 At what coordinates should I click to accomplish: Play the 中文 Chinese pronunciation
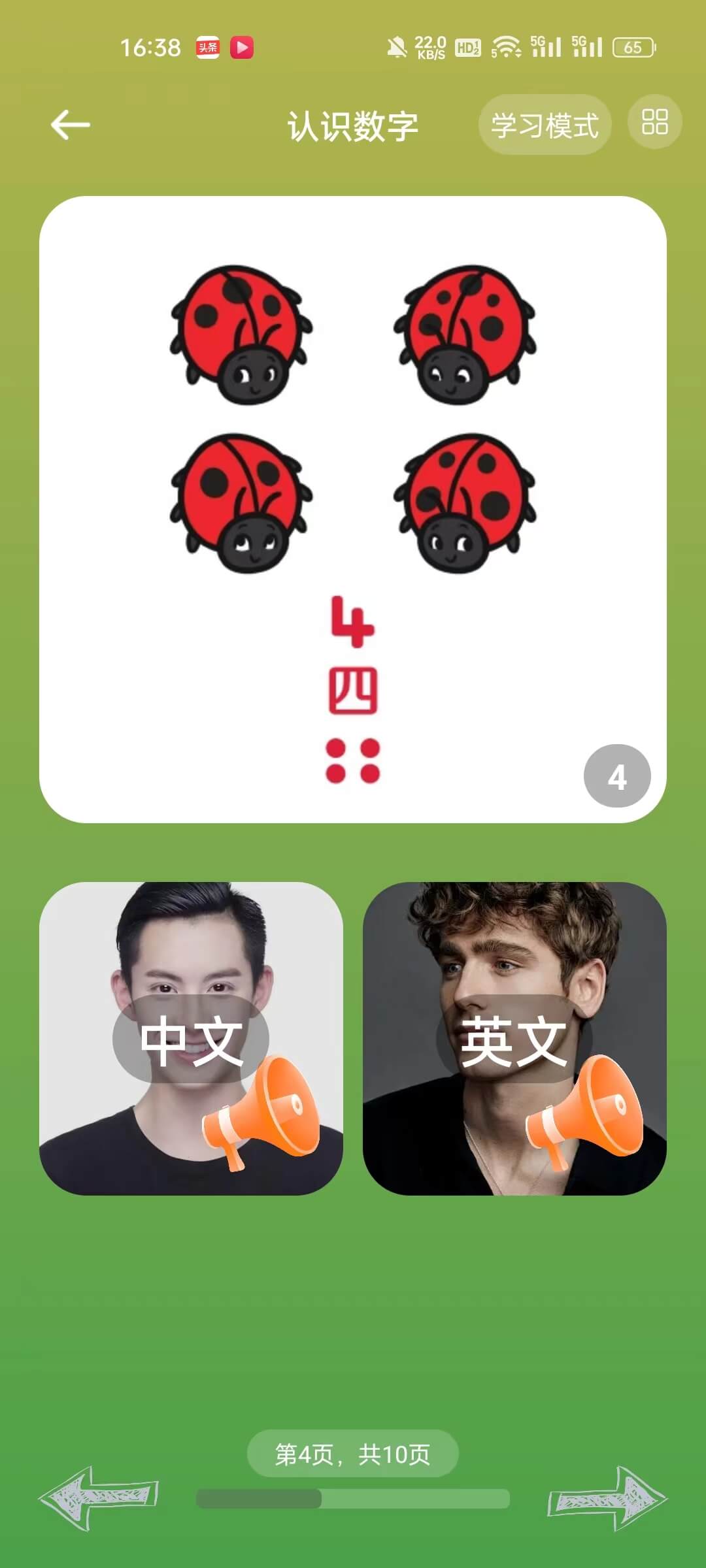tap(191, 1039)
